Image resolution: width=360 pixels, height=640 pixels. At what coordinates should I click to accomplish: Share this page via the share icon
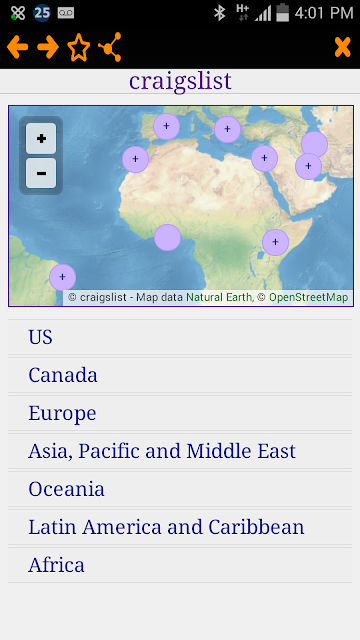coord(110,47)
